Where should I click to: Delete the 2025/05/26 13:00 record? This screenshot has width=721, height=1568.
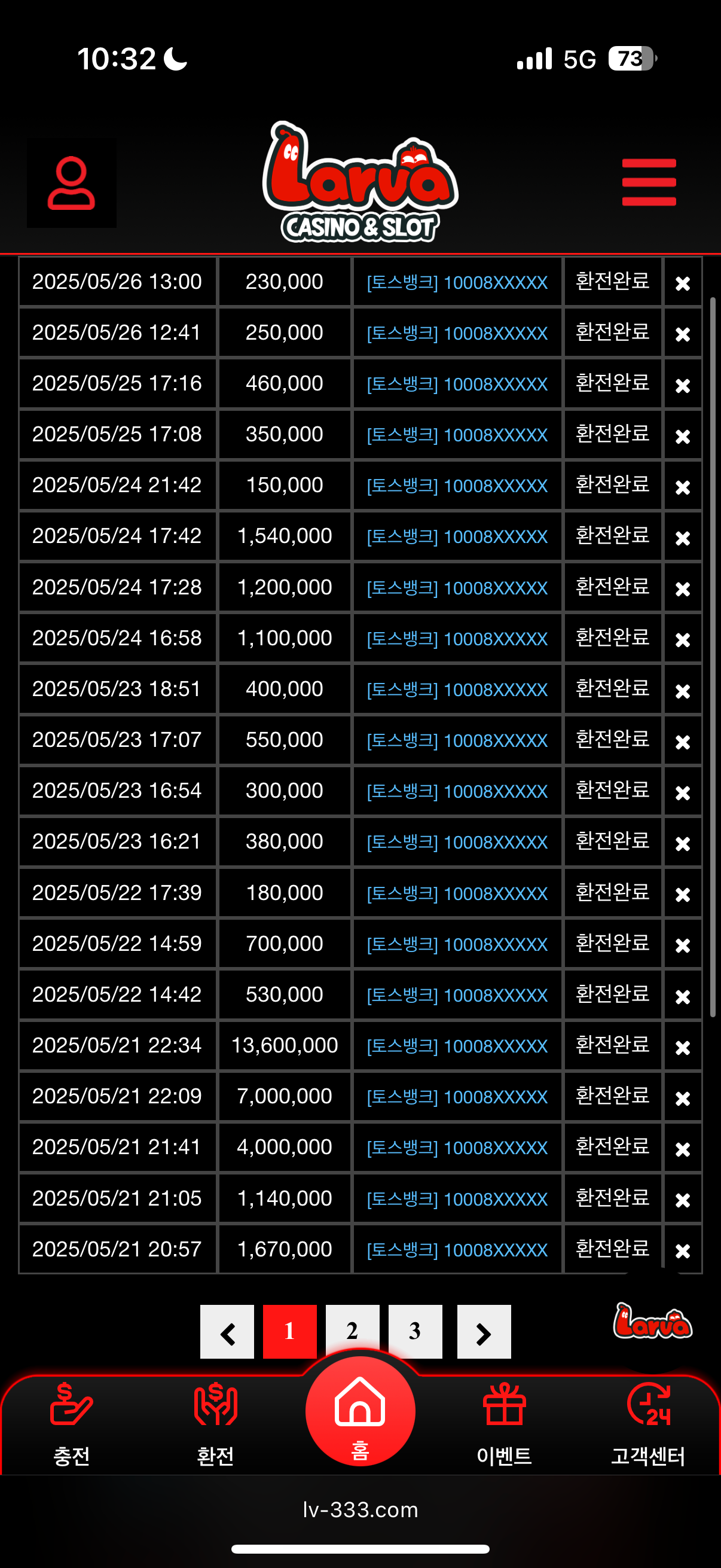pos(682,283)
